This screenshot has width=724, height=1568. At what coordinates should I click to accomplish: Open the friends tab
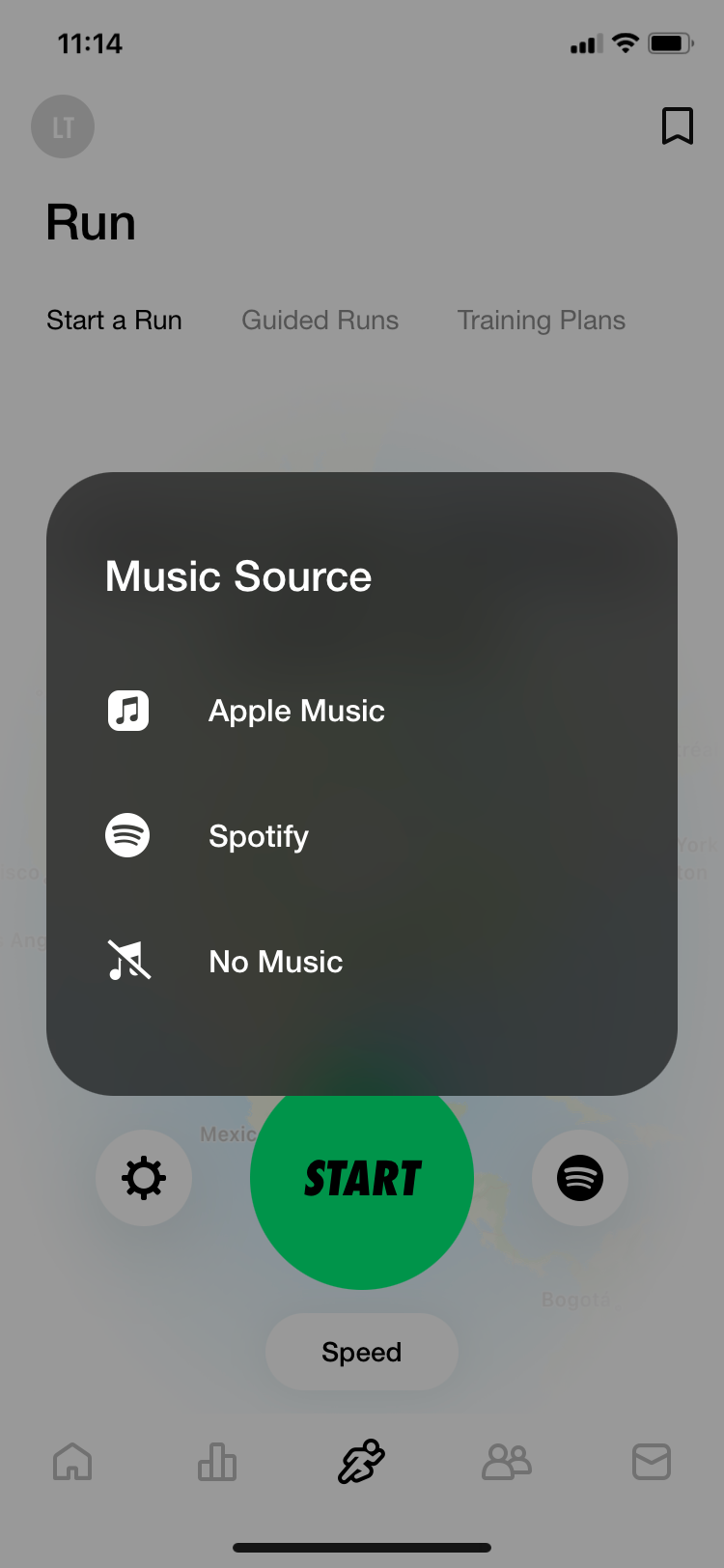click(507, 1462)
